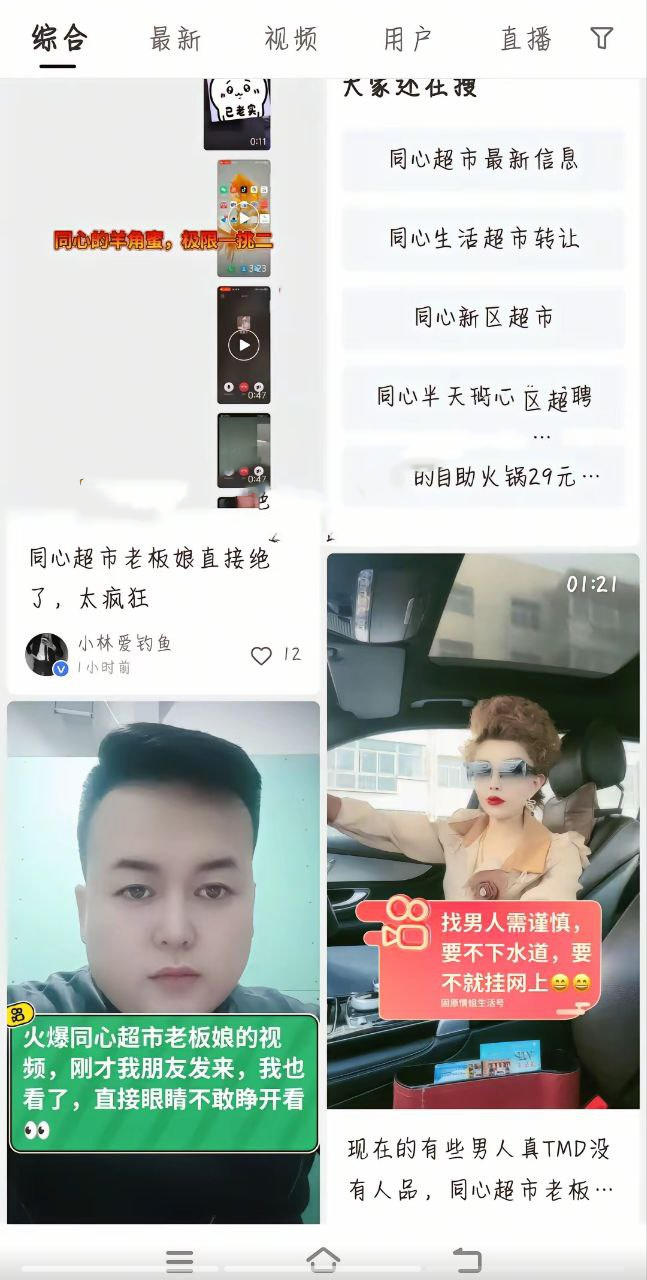Open the 自助火锅29元 suggestion
This screenshot has width=647, height=1280.
506,477
